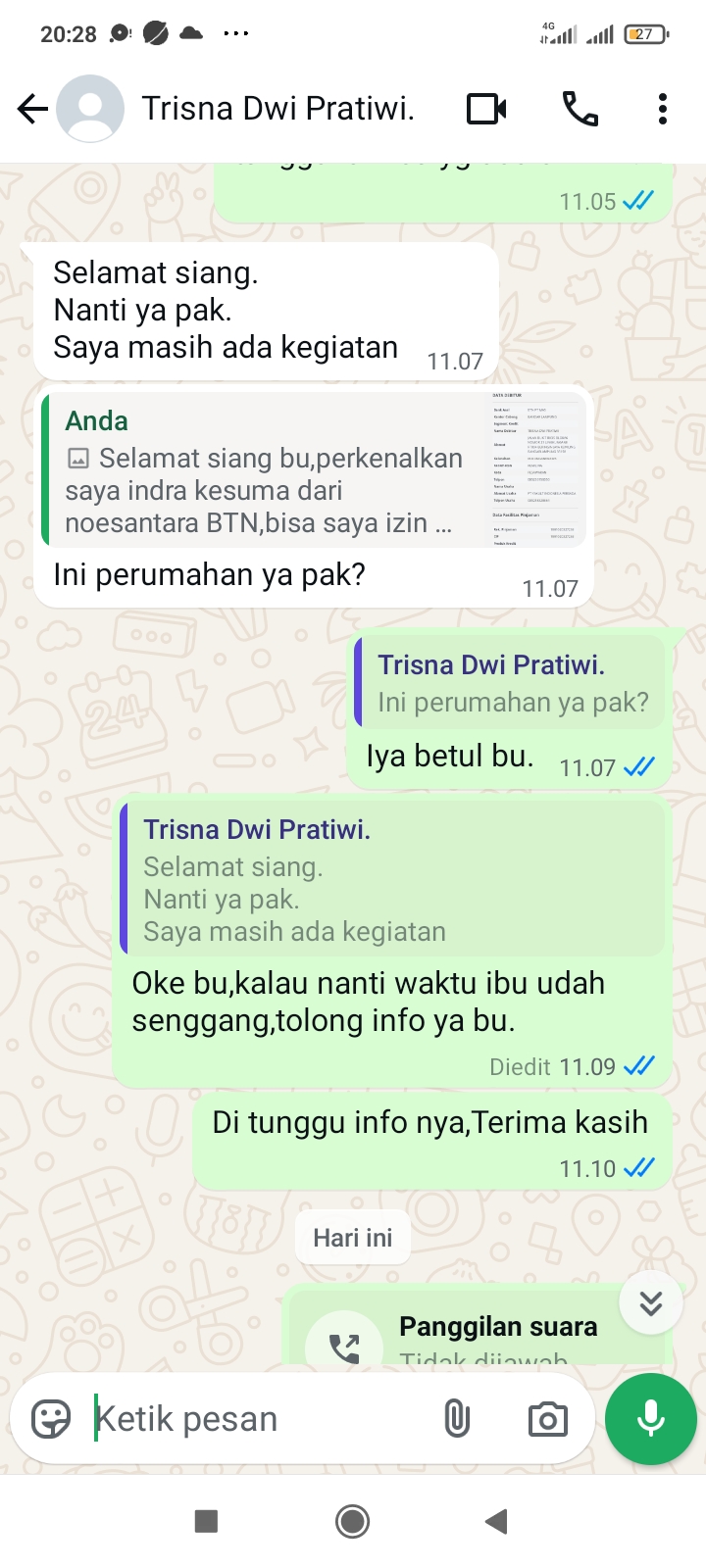Jump to quoted 'Ini perumahan ya pak?' message

coord(510,683)
